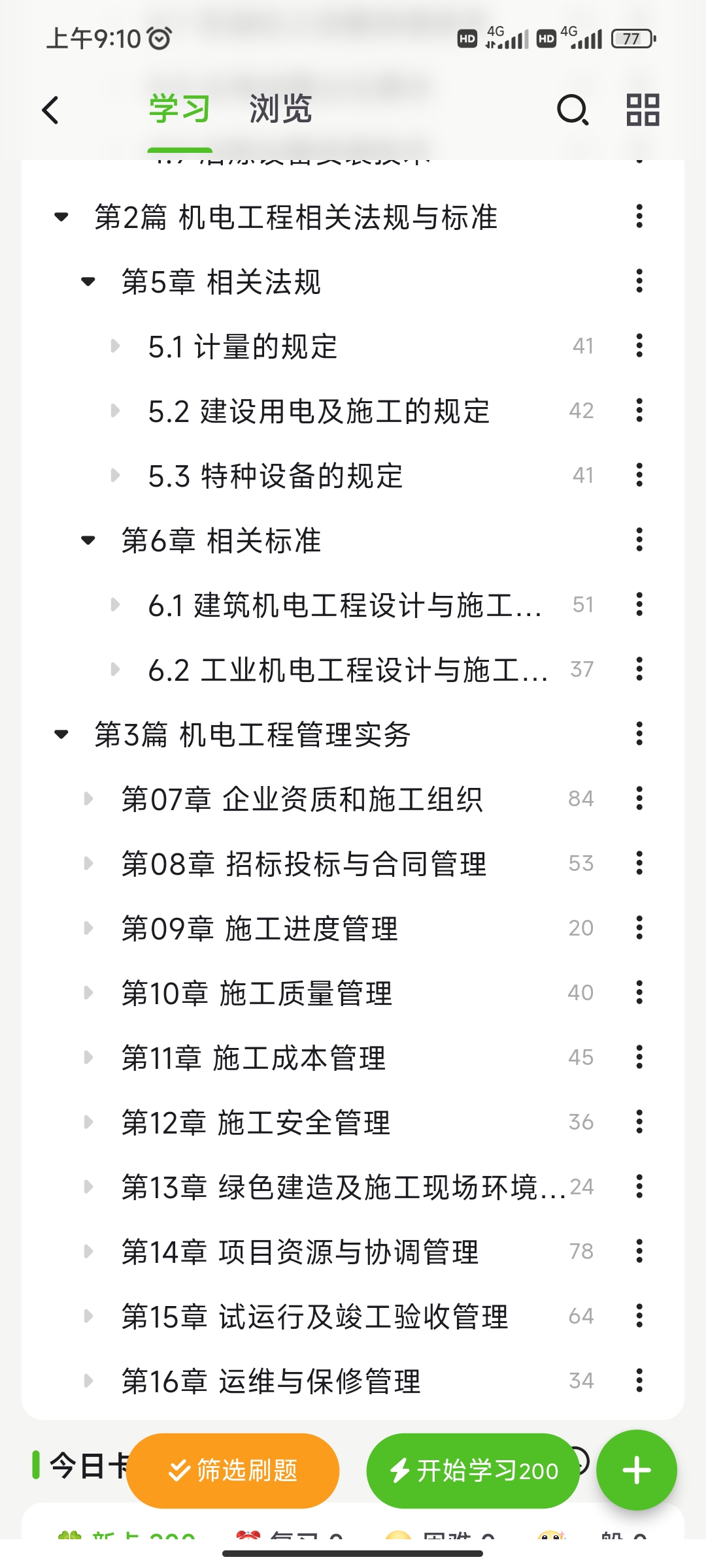
Task: Open the search magnifier icon
Action: tap(573, 110)
